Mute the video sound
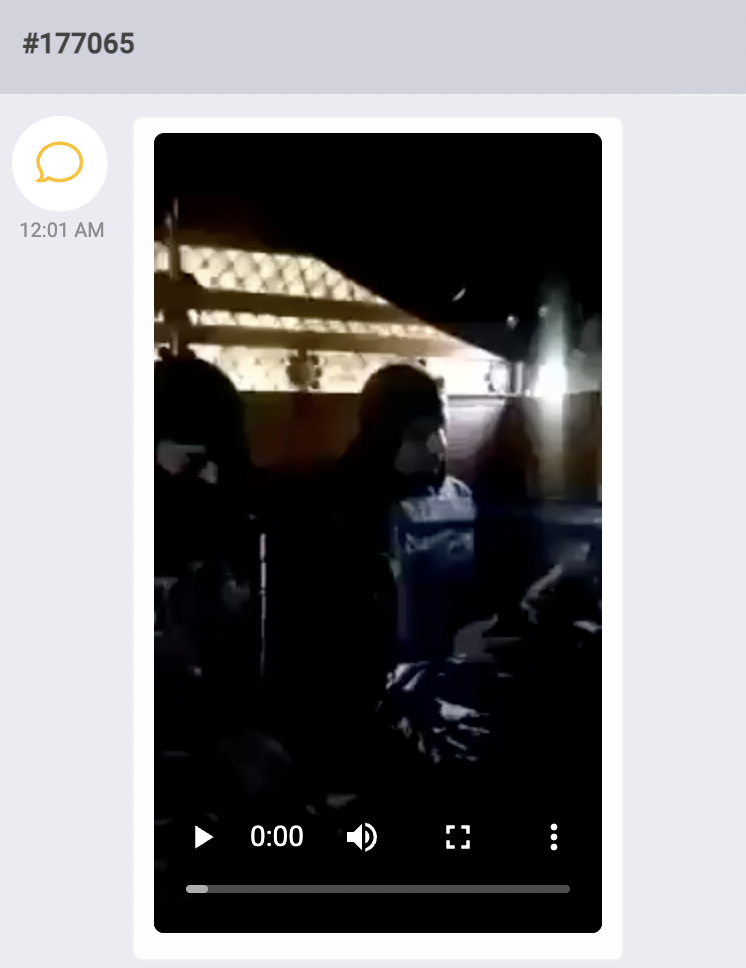The width and height of the screenshot is (746, 968). pos(361,837)
